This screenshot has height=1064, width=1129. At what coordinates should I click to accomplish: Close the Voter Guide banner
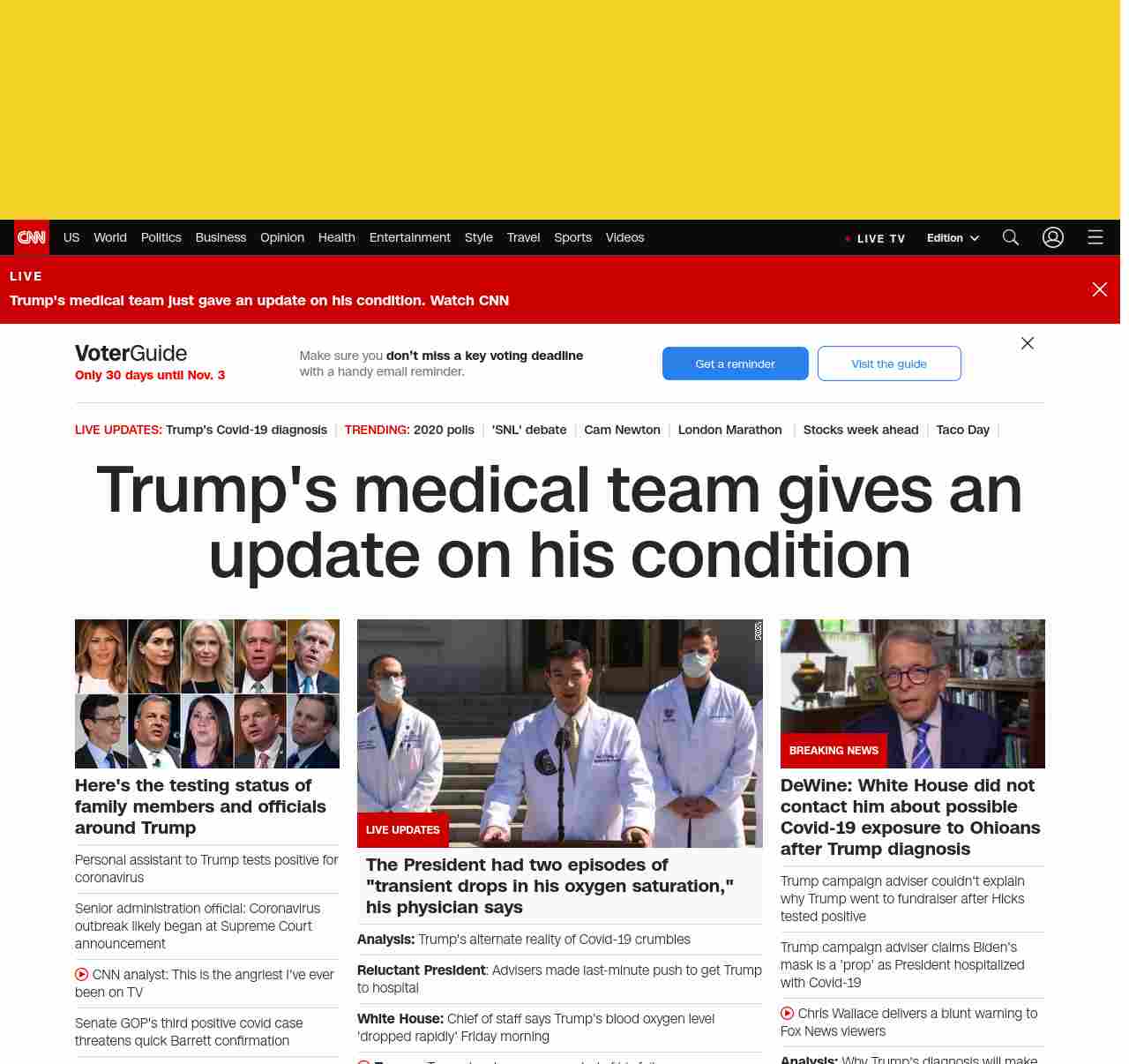point(1028,343)
